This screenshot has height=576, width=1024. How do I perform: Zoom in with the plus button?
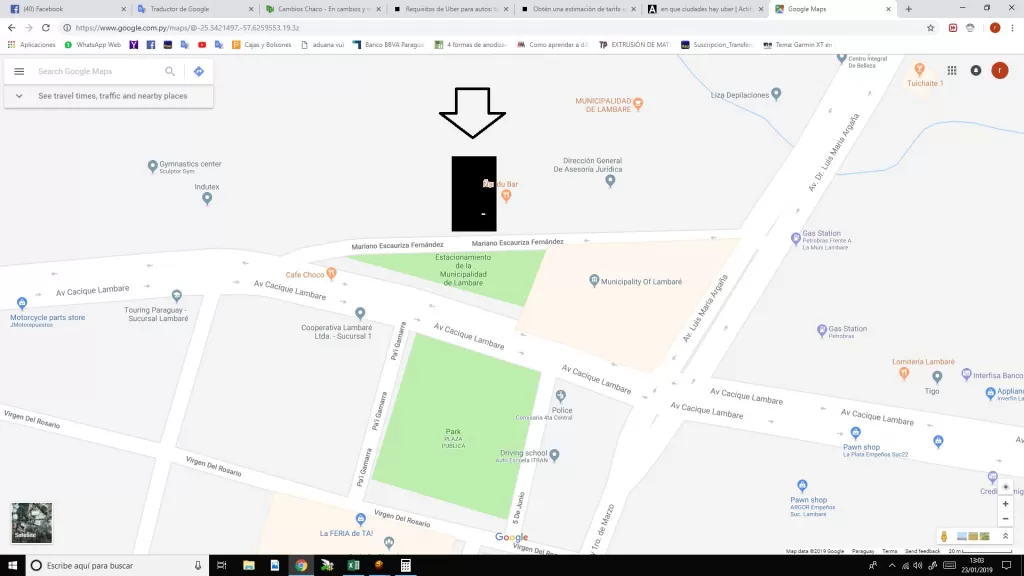pos(1005,504)
